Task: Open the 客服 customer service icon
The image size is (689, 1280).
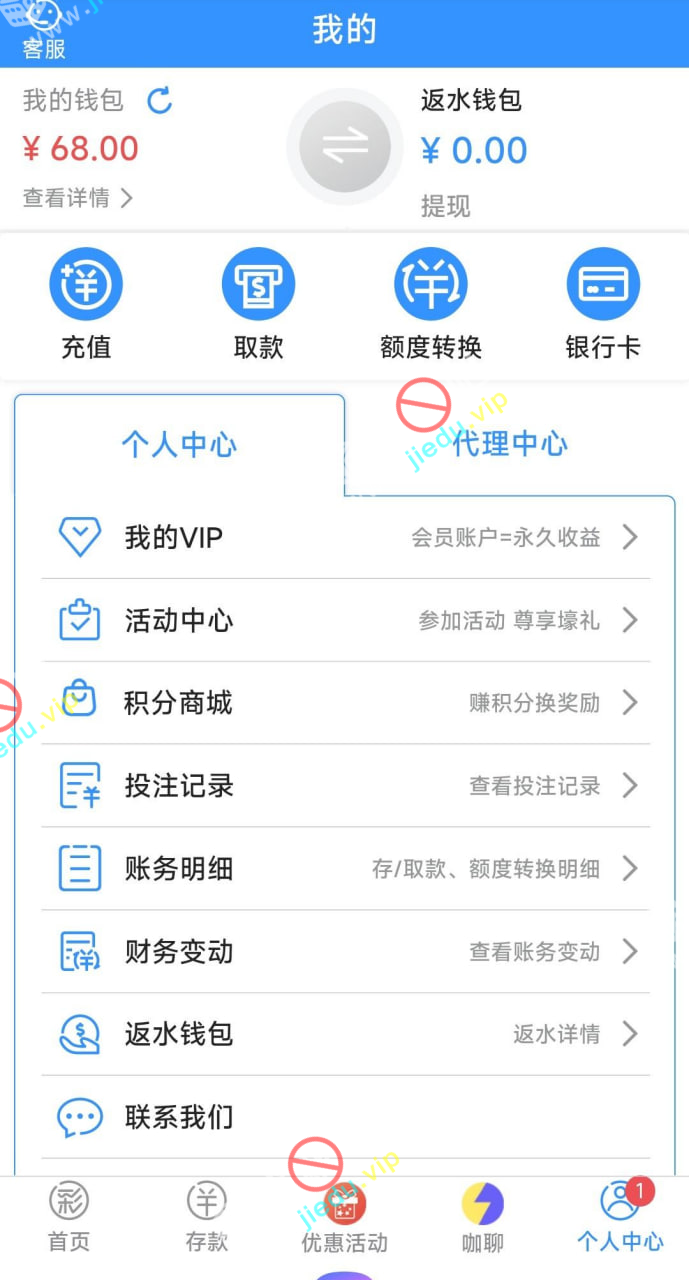Action: [x=44, y=28]
